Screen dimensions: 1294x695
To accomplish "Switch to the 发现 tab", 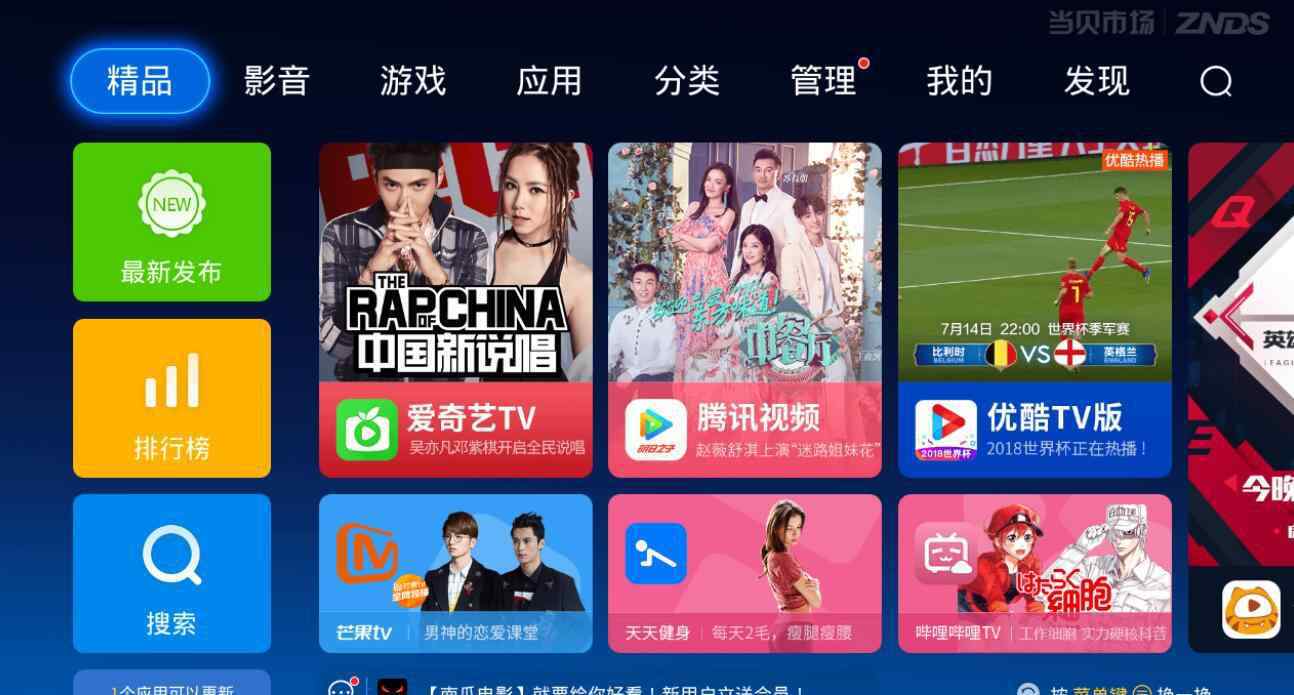I will point(1096,81).
